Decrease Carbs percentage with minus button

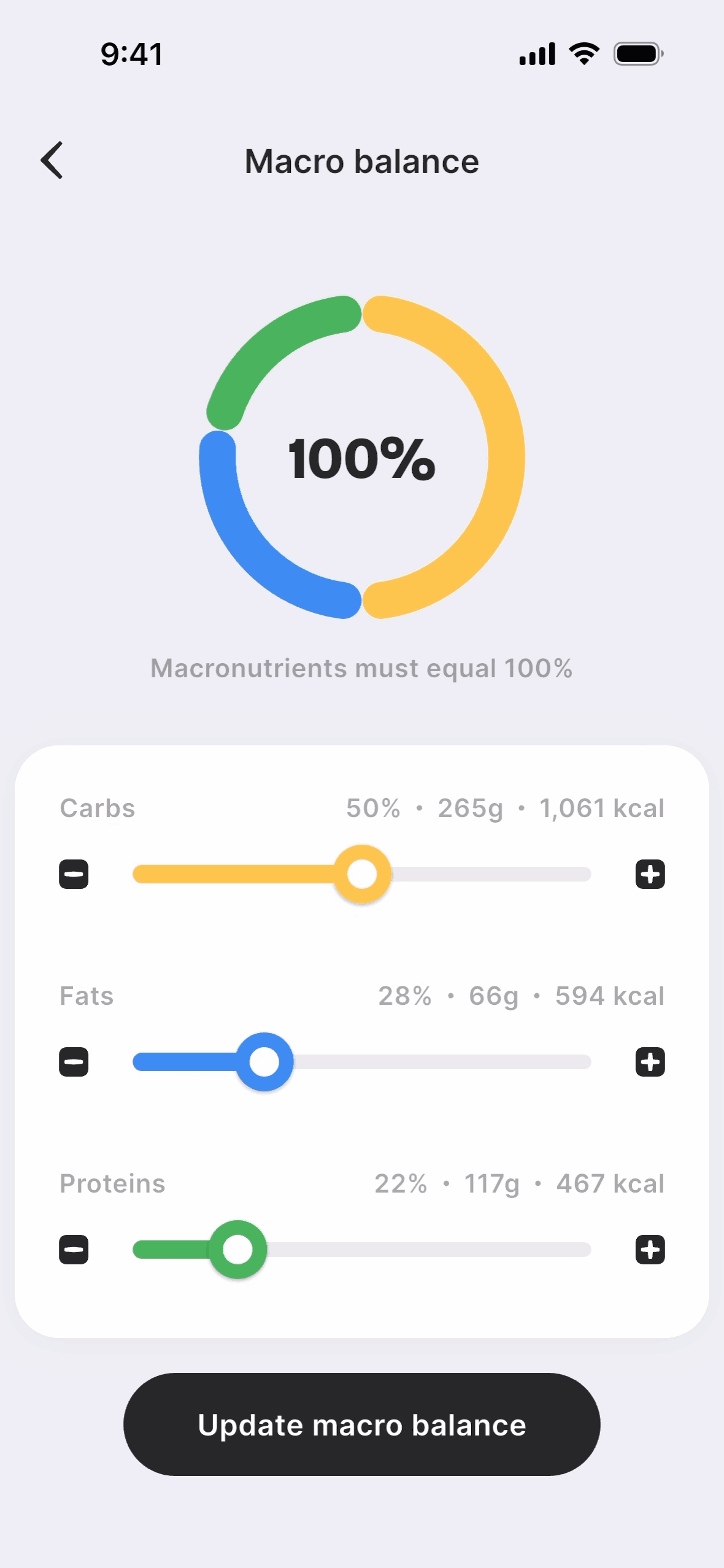coord(74,874)
